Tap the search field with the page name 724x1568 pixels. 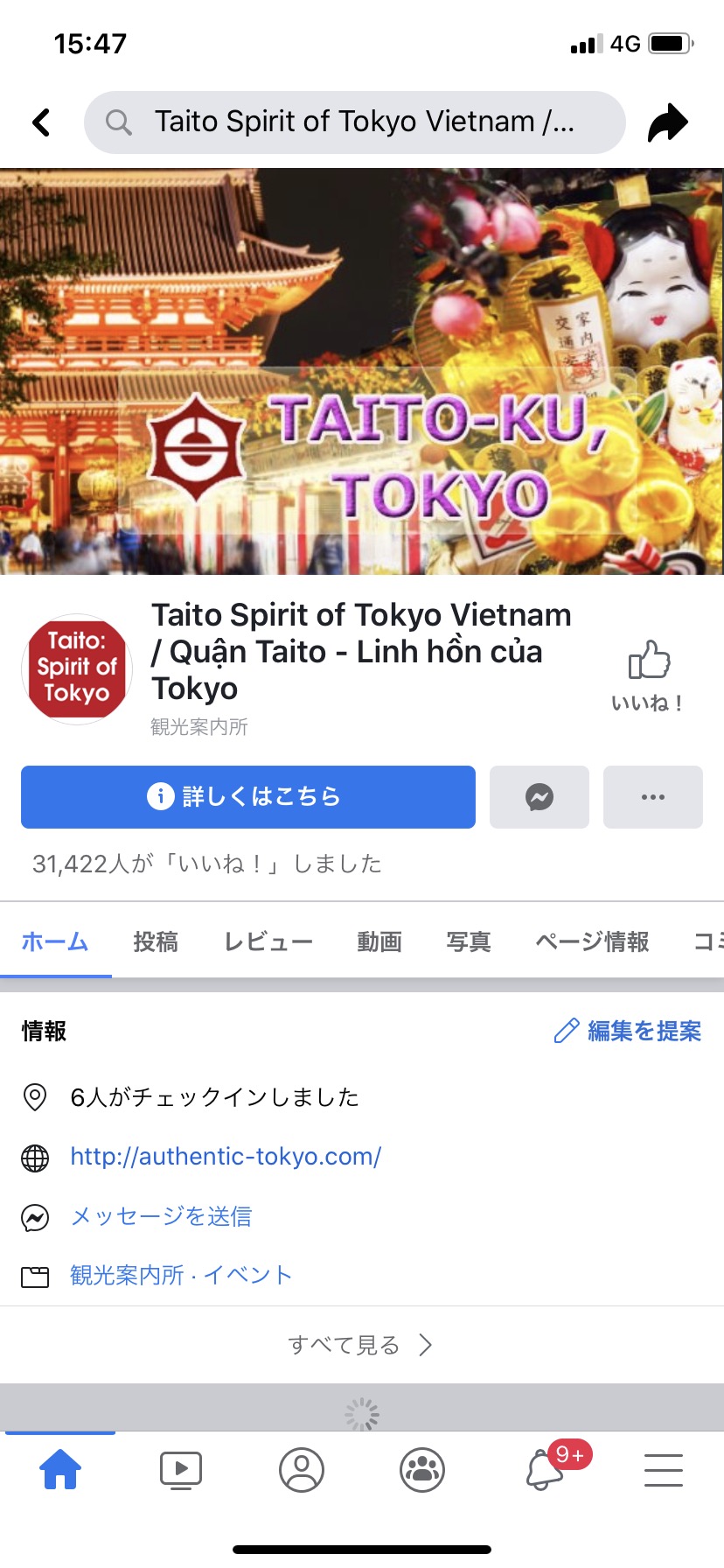[x=354, y=122]
